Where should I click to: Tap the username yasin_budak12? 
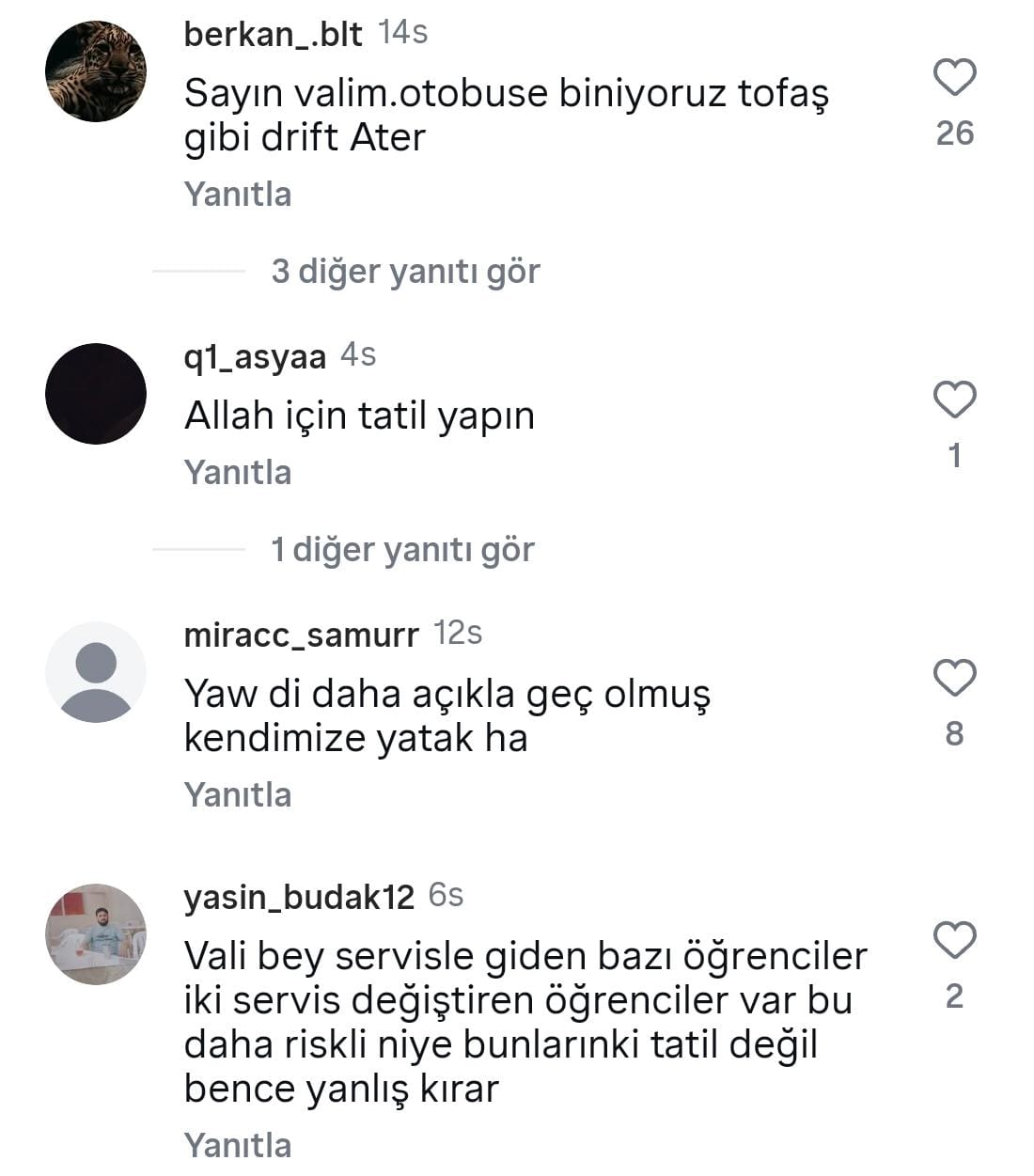(x=299, y=898)
